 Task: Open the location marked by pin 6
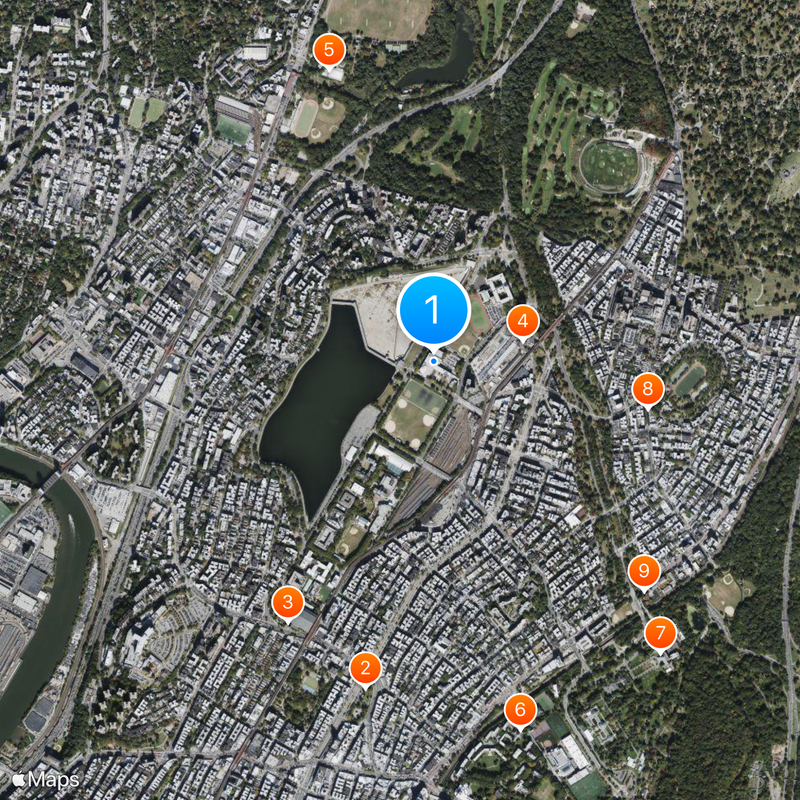click(519, 710)
